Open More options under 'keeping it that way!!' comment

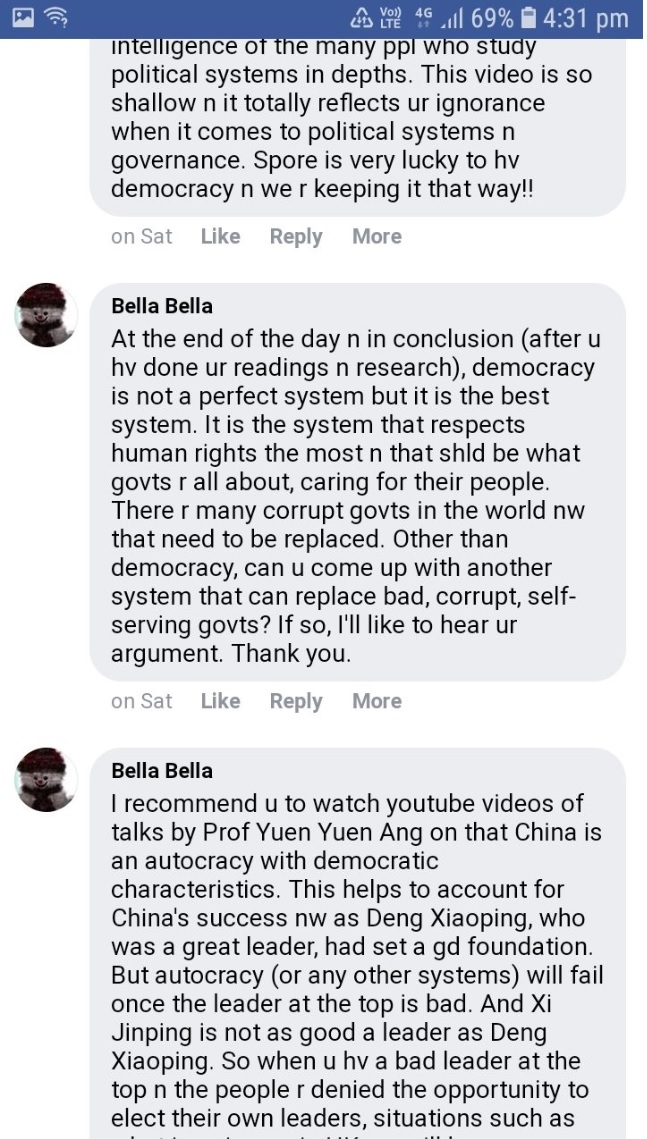376,237
